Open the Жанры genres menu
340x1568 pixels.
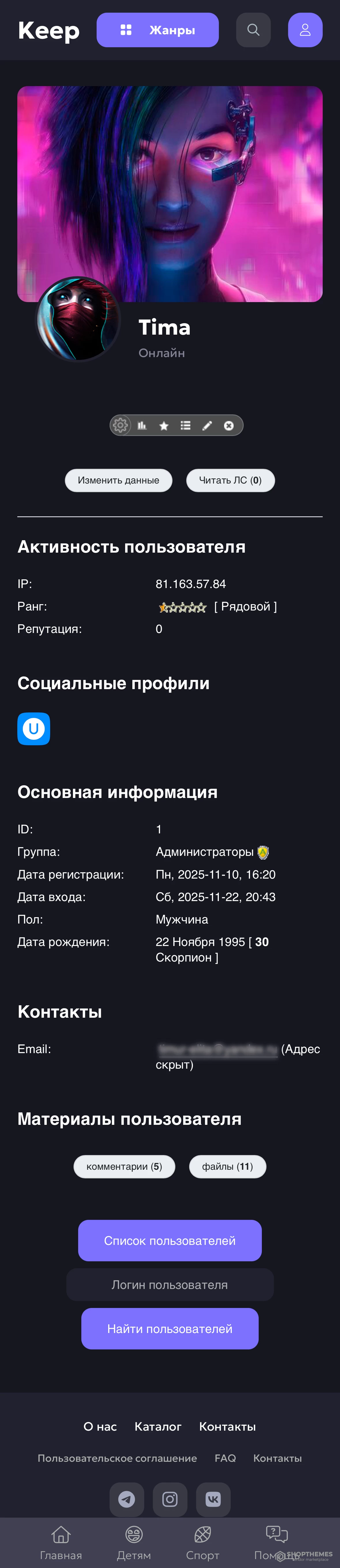coord(157,30)
